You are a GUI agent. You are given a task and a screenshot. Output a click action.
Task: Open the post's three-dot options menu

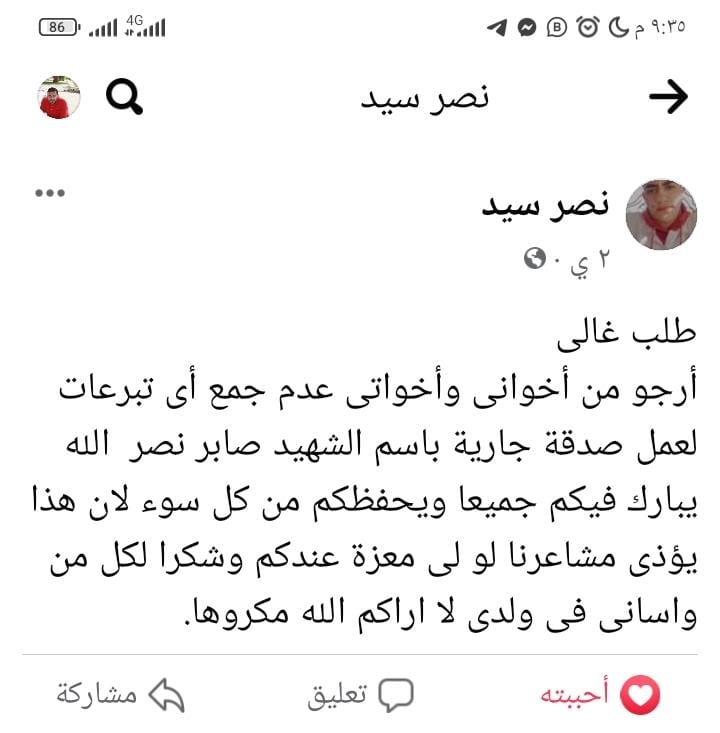[x=50, y=194]
